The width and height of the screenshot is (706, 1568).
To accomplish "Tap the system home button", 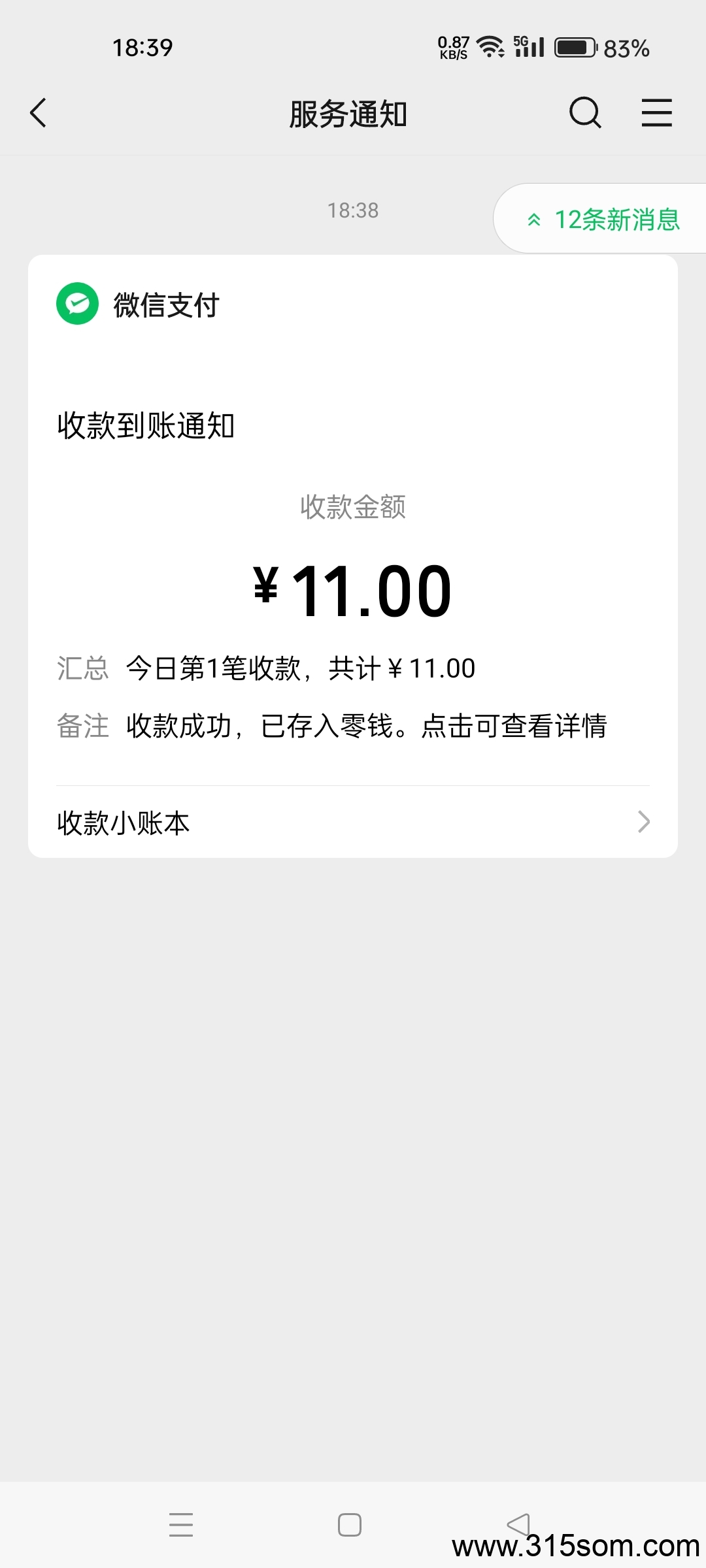I will coord(350,1525).
